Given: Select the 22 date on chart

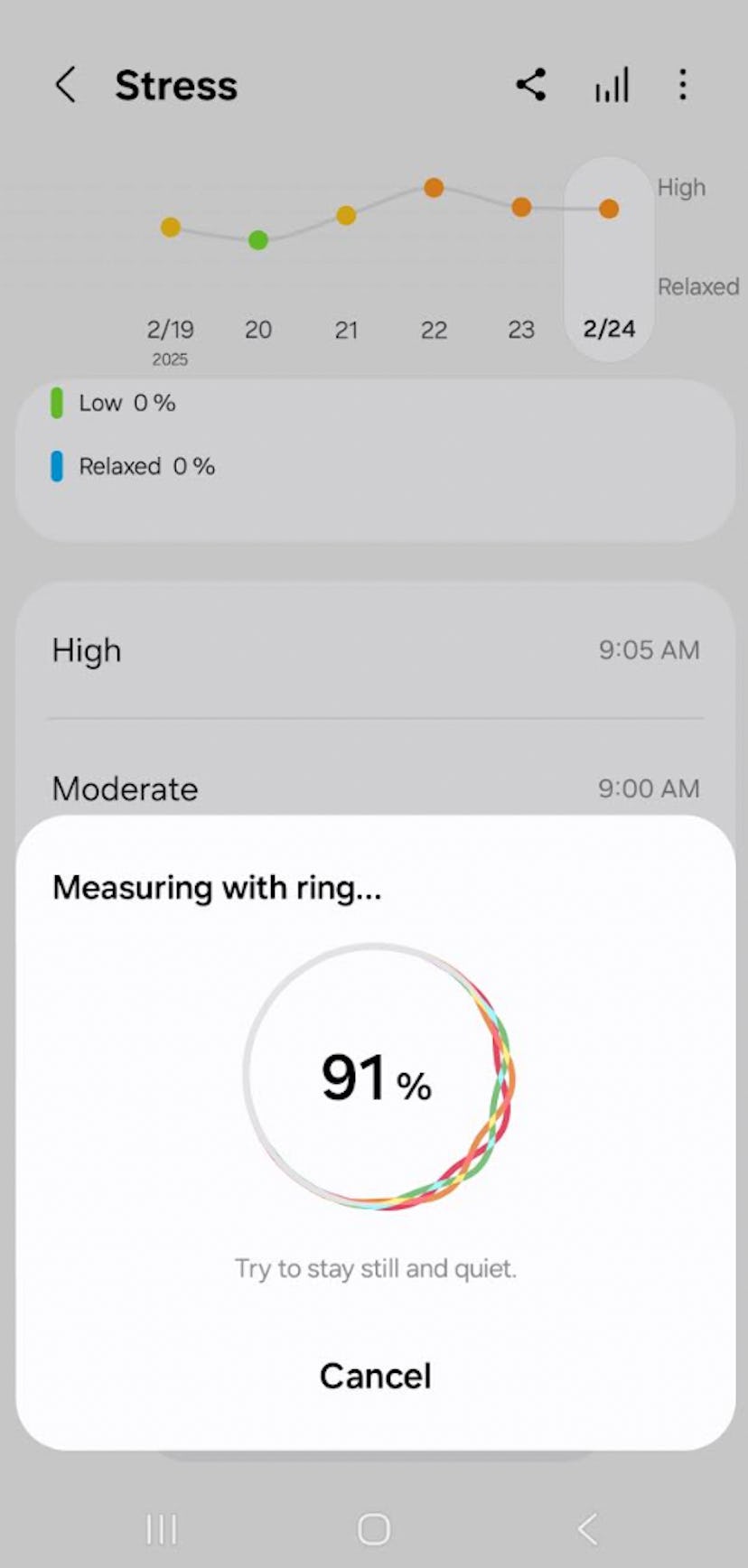Looking at the screenshot, I should 434,330.
